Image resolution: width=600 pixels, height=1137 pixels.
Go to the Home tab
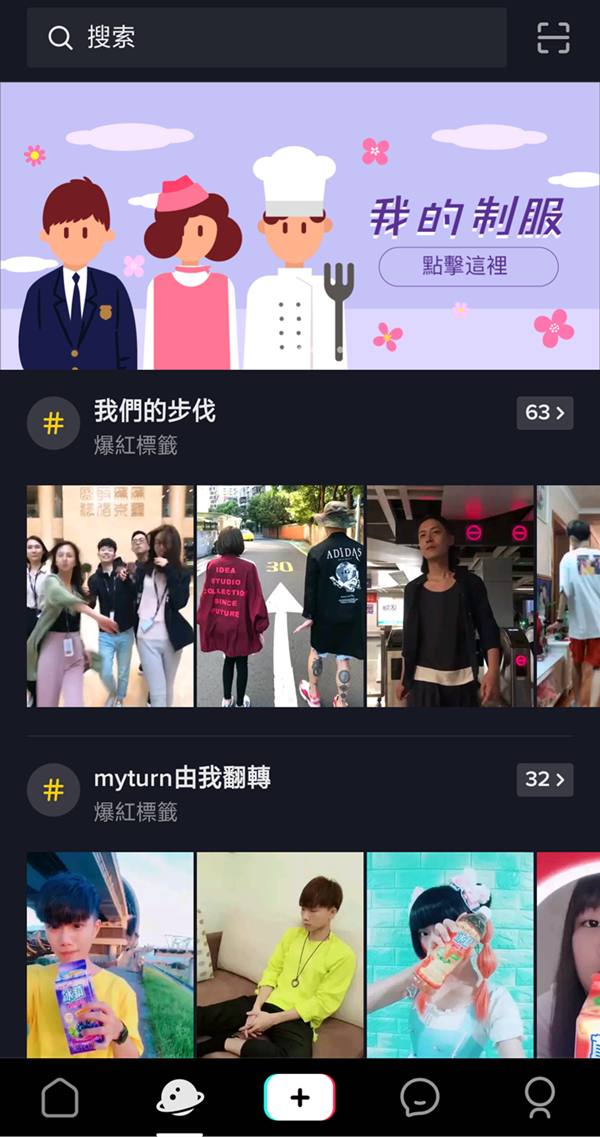60,1098
